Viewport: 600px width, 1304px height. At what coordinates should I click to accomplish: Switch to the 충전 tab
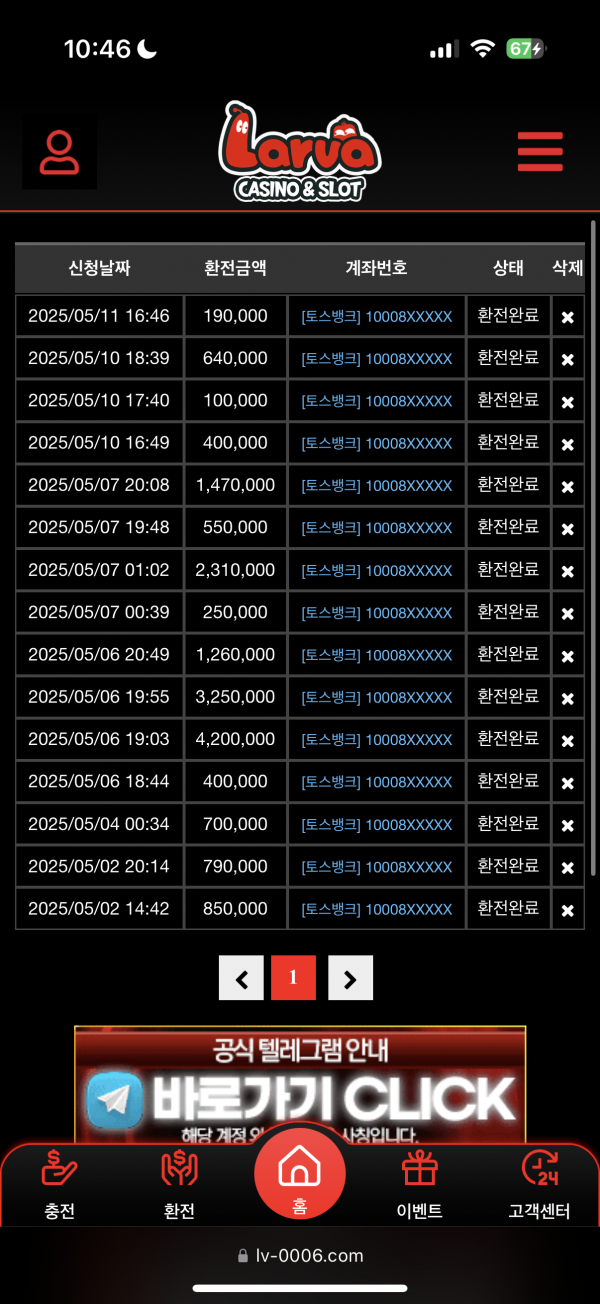pos(60,1185)
